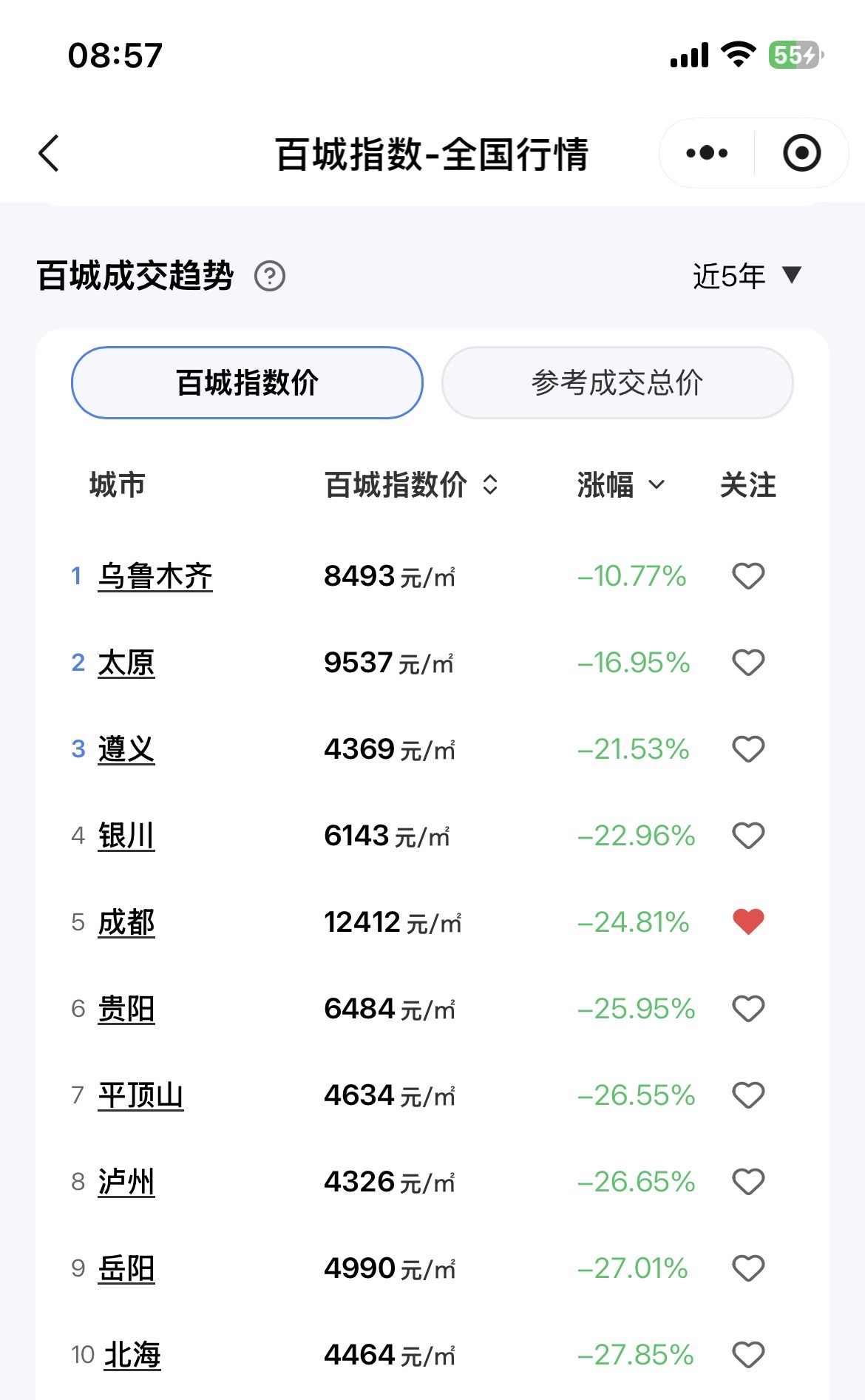Viewport: 865px width, 1400px height.
Task: Select the 百城指数价 tab
Action: coord(247,382)
